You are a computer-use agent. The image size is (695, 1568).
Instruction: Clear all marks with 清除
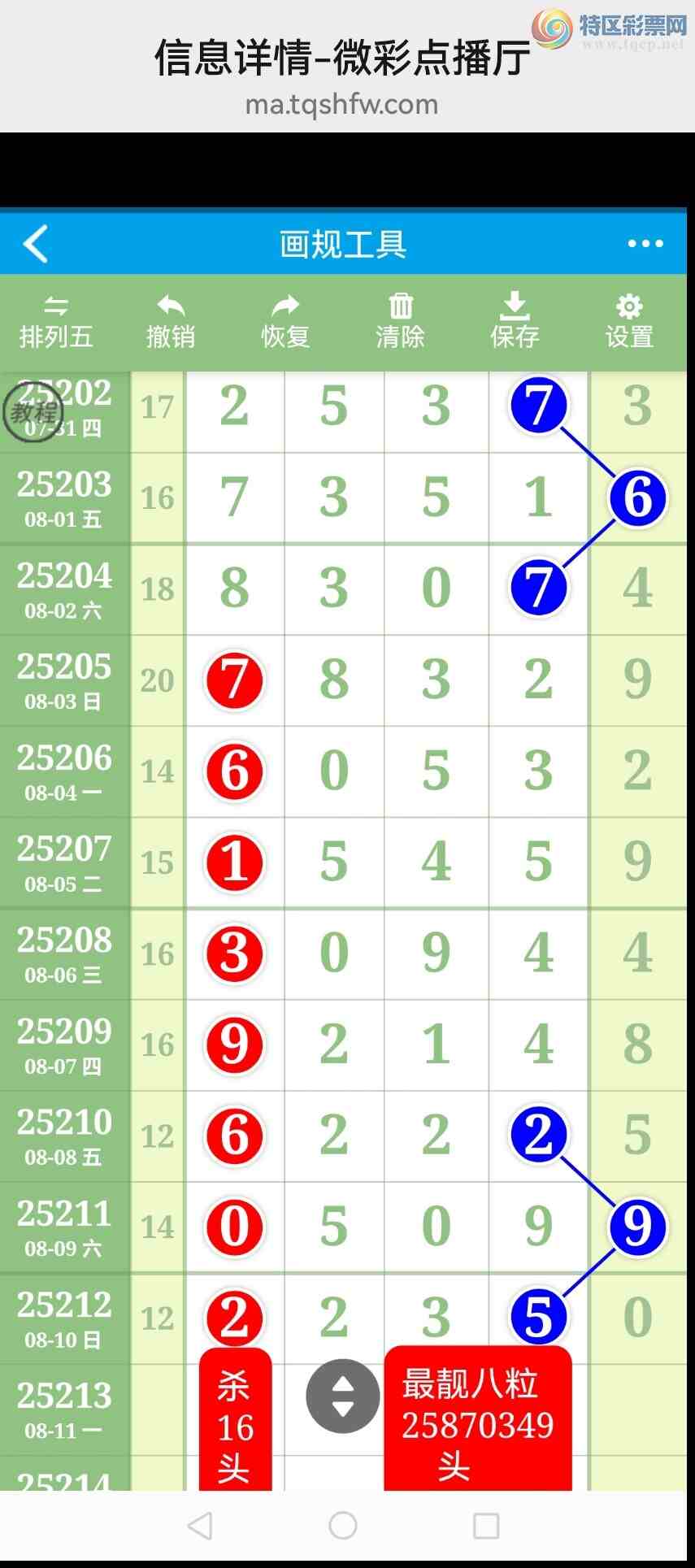click(400, 323)
